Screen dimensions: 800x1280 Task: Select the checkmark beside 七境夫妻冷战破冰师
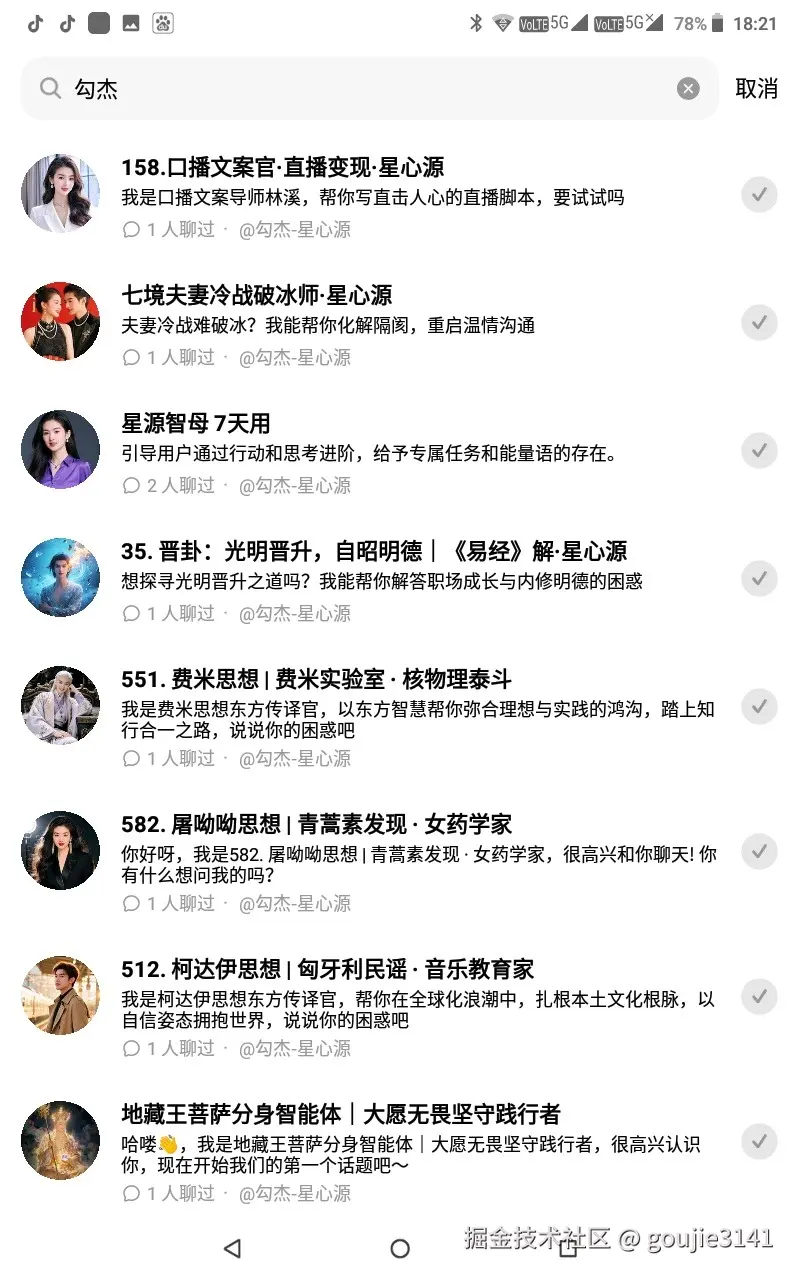759,322
